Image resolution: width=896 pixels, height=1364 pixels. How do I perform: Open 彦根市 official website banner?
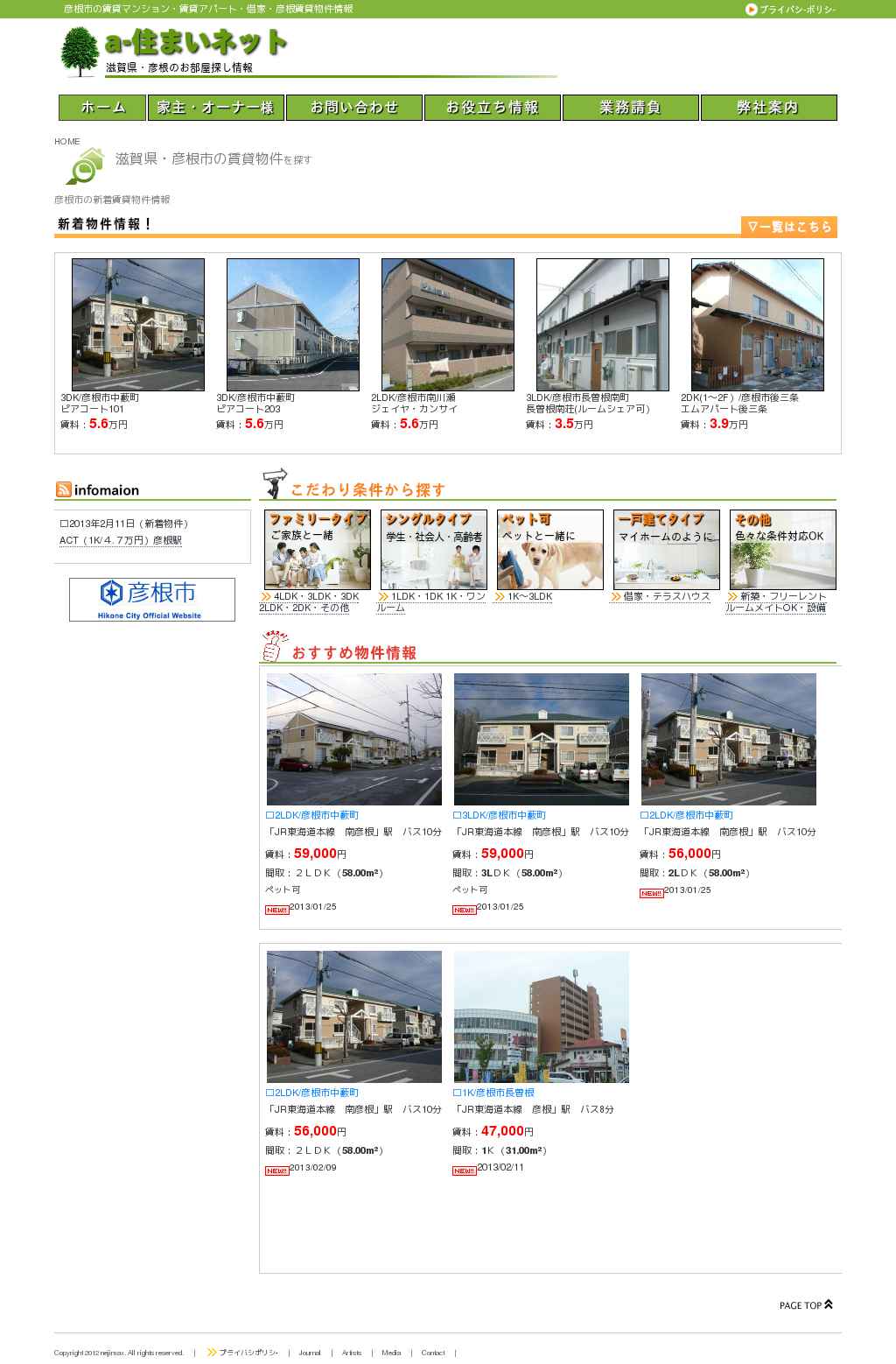(152, 600)
